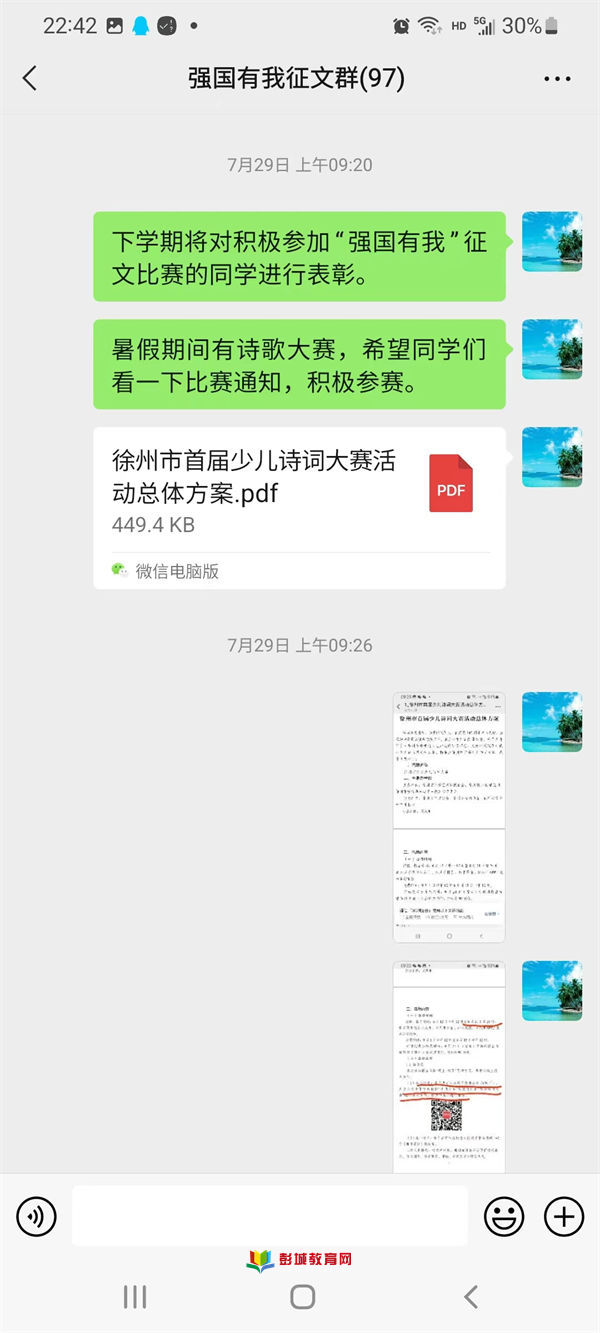Tap the message text input field
This screenshot has height=1333, width=600.
[x=270, y=1216]
